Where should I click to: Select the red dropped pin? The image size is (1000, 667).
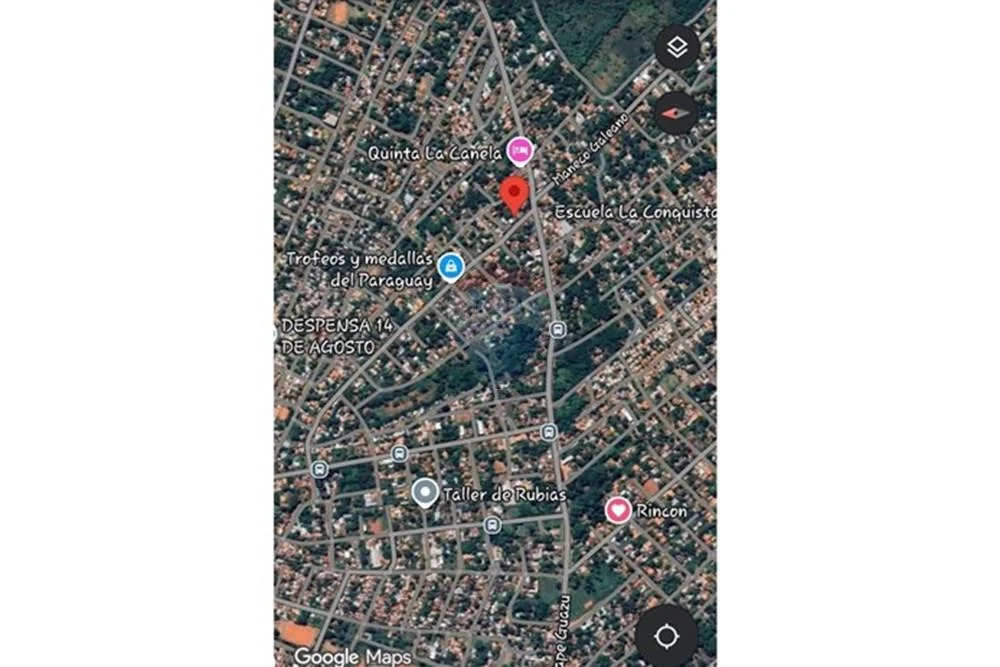point(514,195)
